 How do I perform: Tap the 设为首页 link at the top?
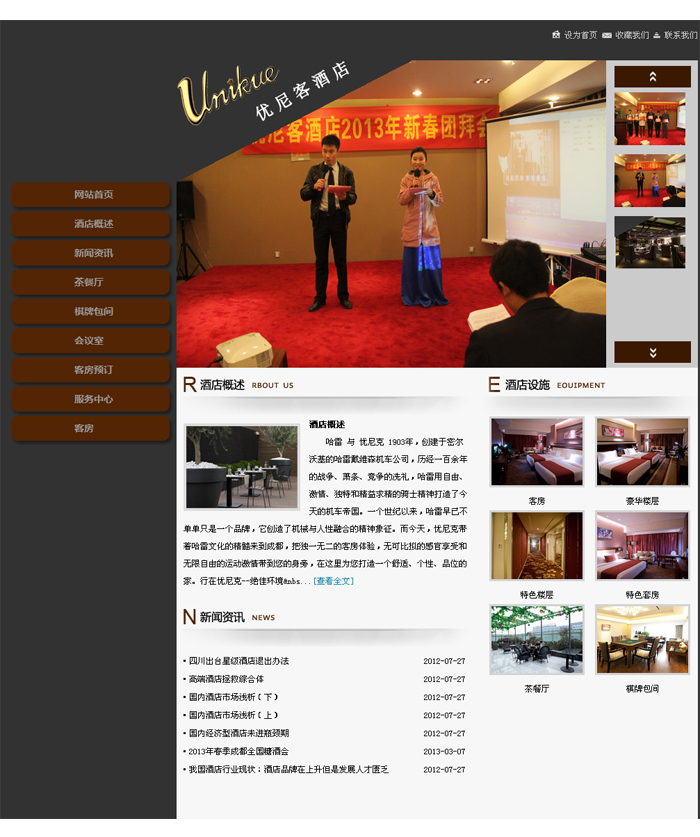pyautogui.click(x=580, y=35)
